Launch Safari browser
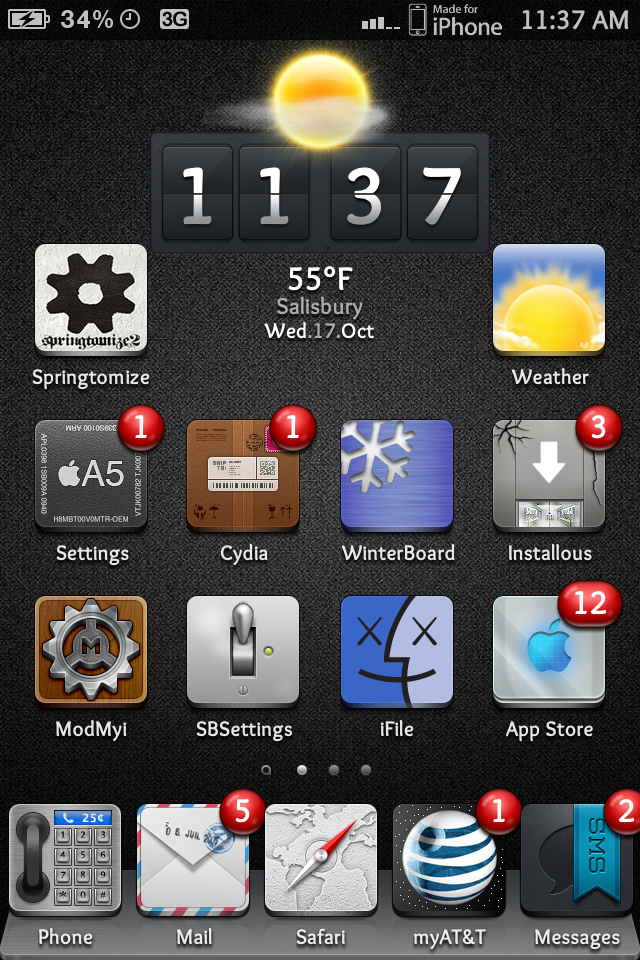Screen dimensions: 640x960 tap(321, 860)
